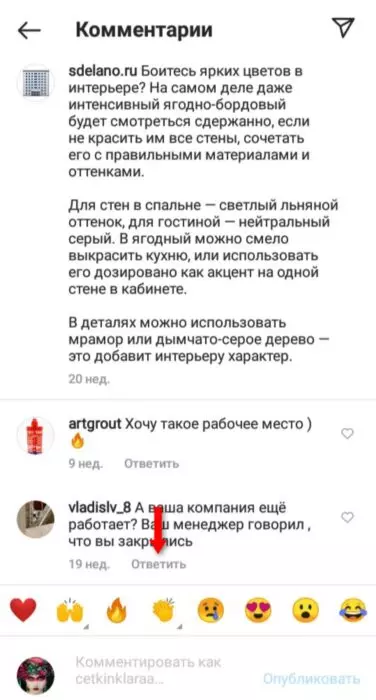This screenshot has width=376, height=700.
Task: Open sdelano.ru profile avatar
Action: tap(35, 82)
